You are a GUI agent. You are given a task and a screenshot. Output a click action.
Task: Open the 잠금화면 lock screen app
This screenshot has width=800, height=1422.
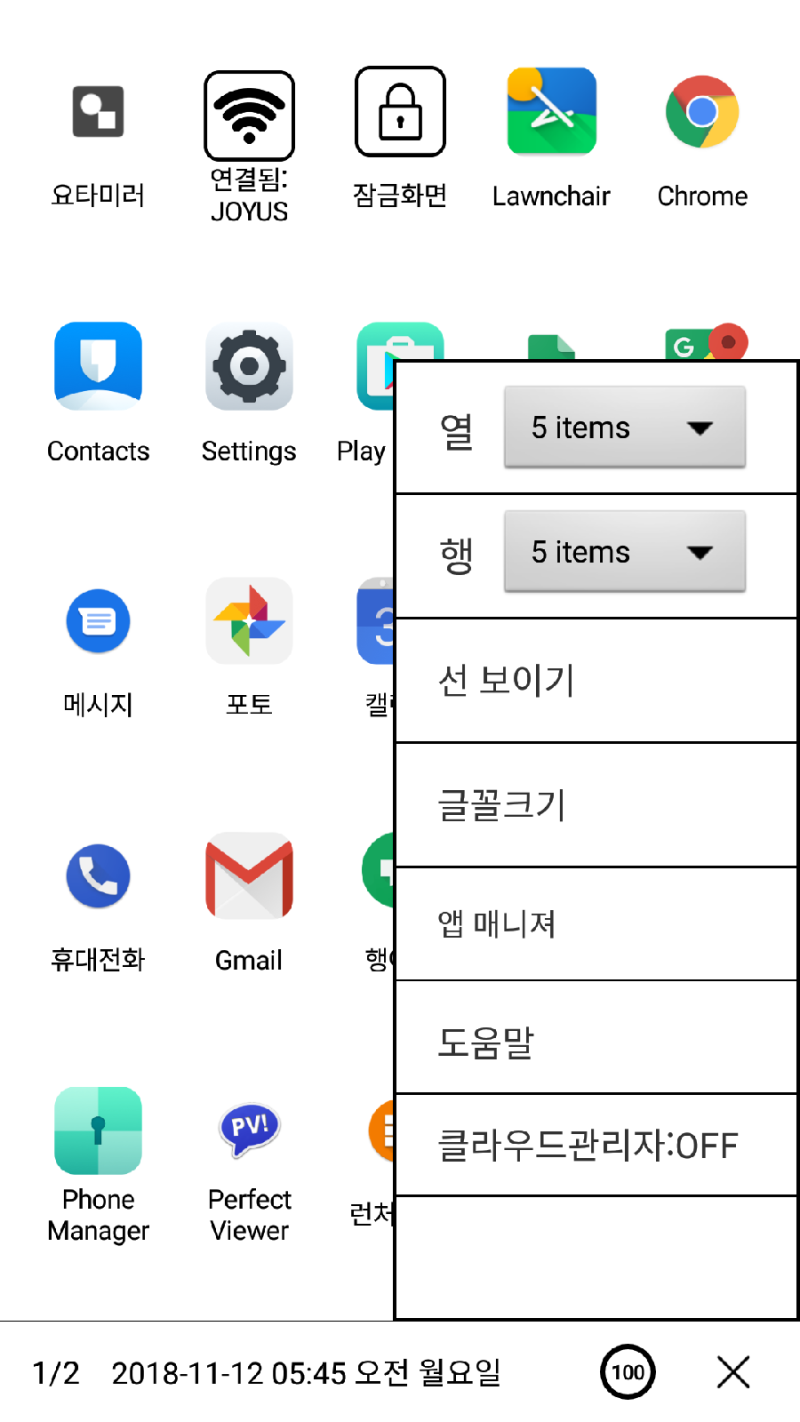click(400, 110)
